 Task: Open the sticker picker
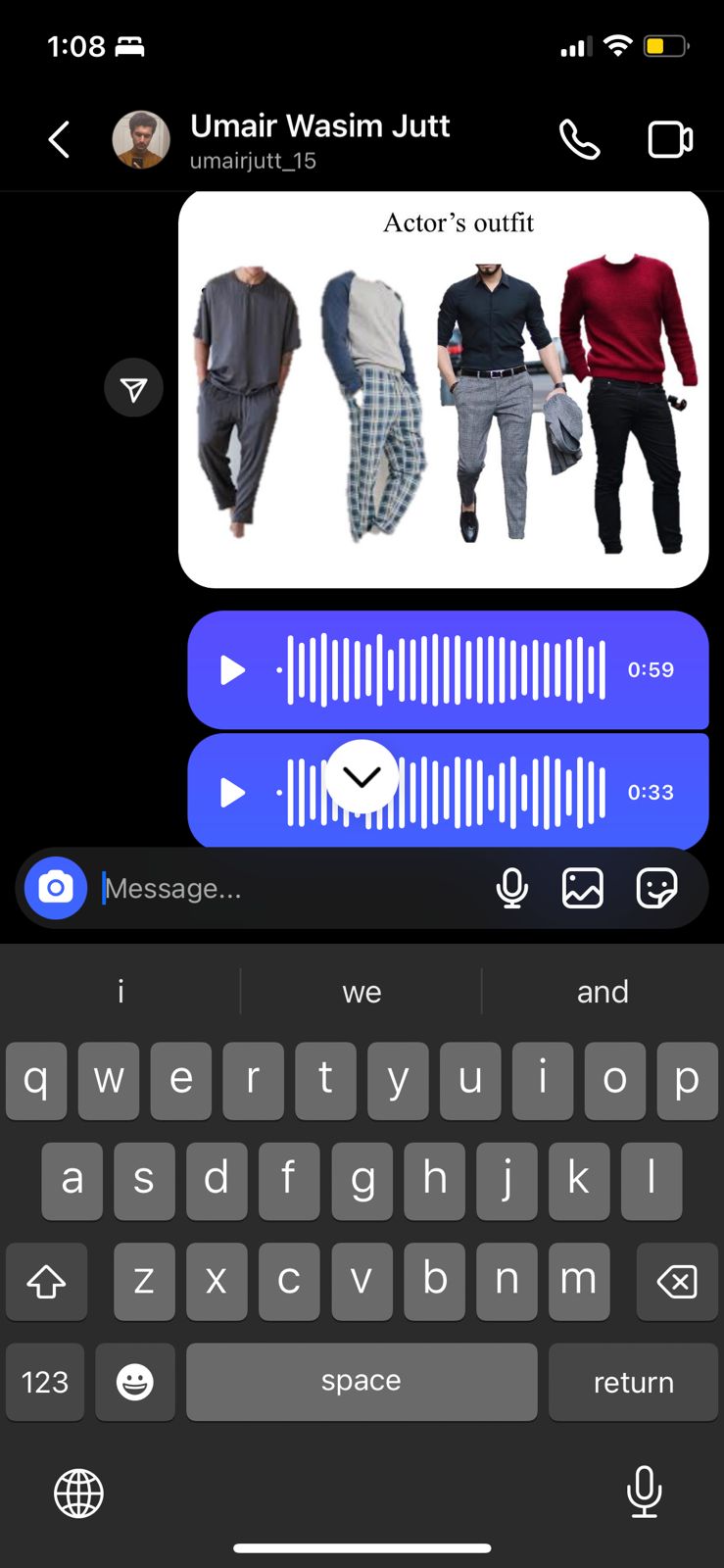pos(656,888)
